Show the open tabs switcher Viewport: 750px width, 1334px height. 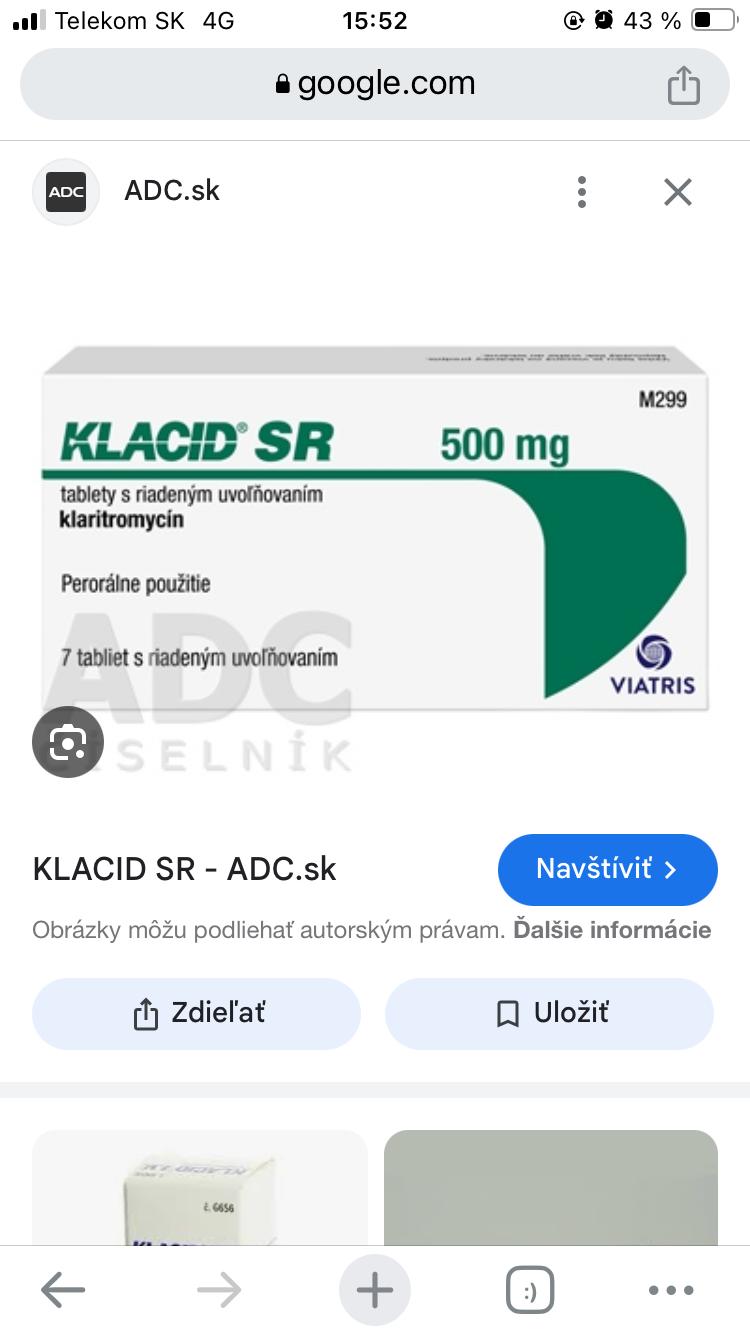click(x=530, y=1290)
